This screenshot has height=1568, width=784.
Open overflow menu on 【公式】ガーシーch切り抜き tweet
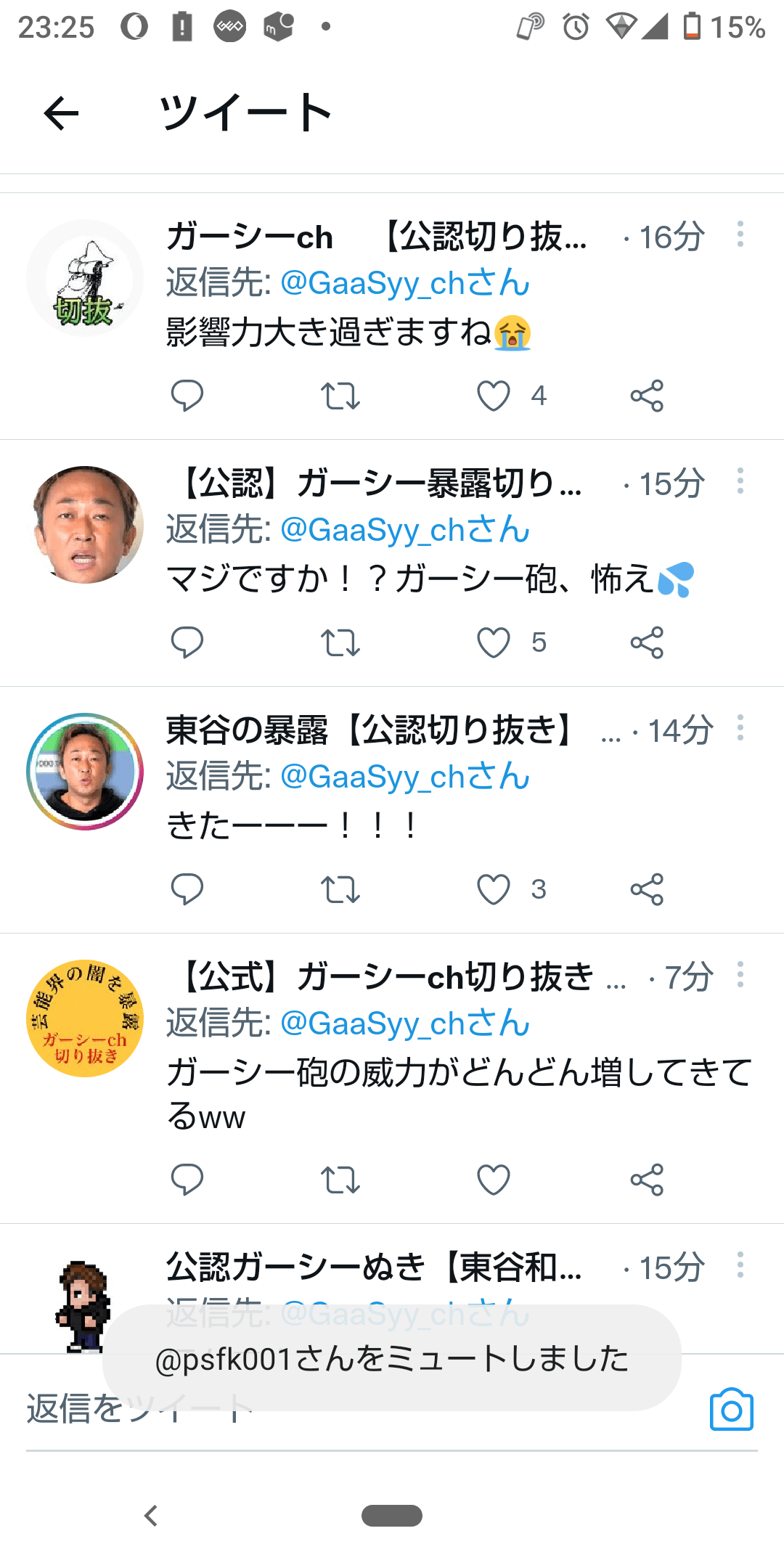(x=740, y=974)
